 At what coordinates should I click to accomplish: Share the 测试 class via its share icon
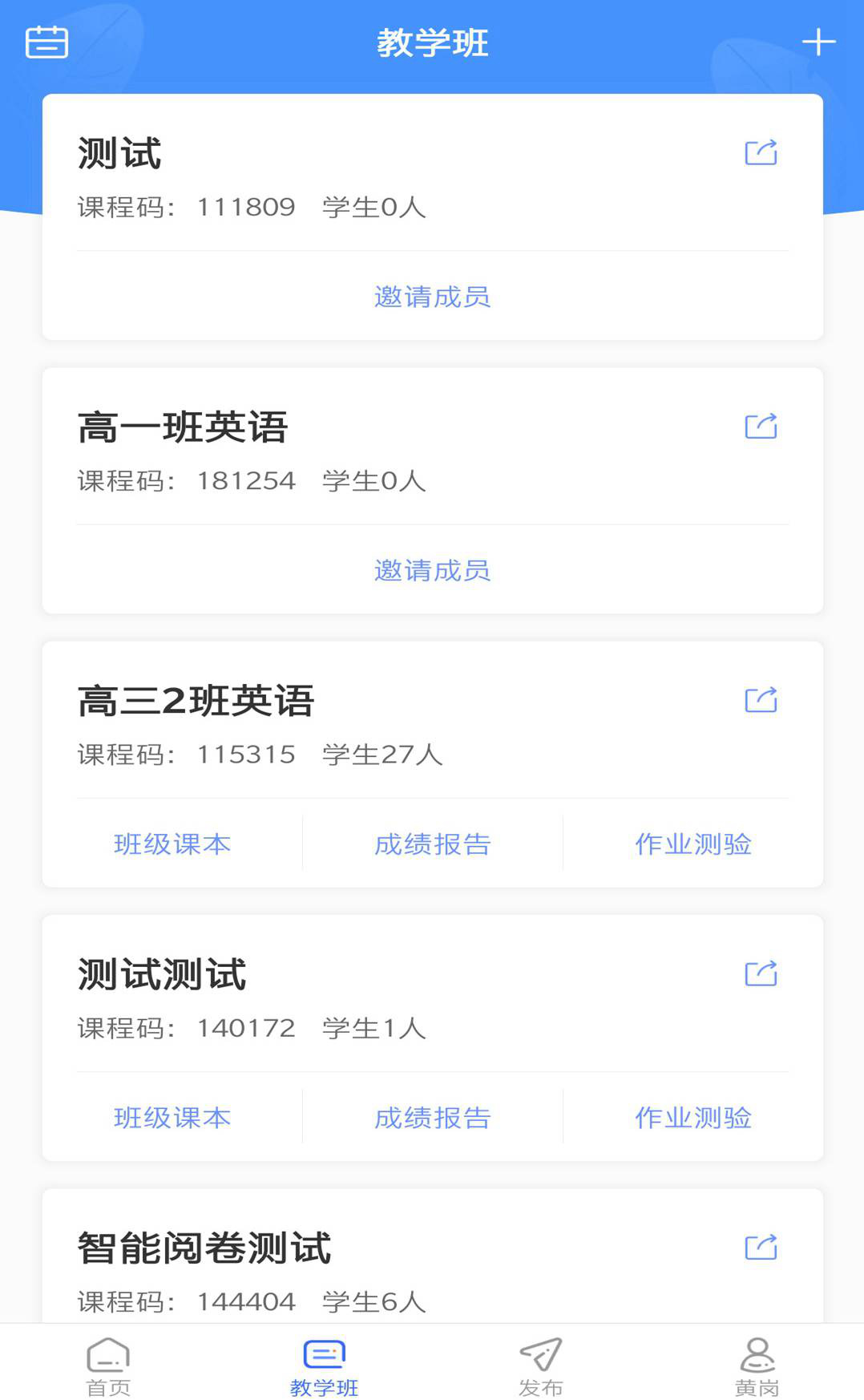point(760,152)
